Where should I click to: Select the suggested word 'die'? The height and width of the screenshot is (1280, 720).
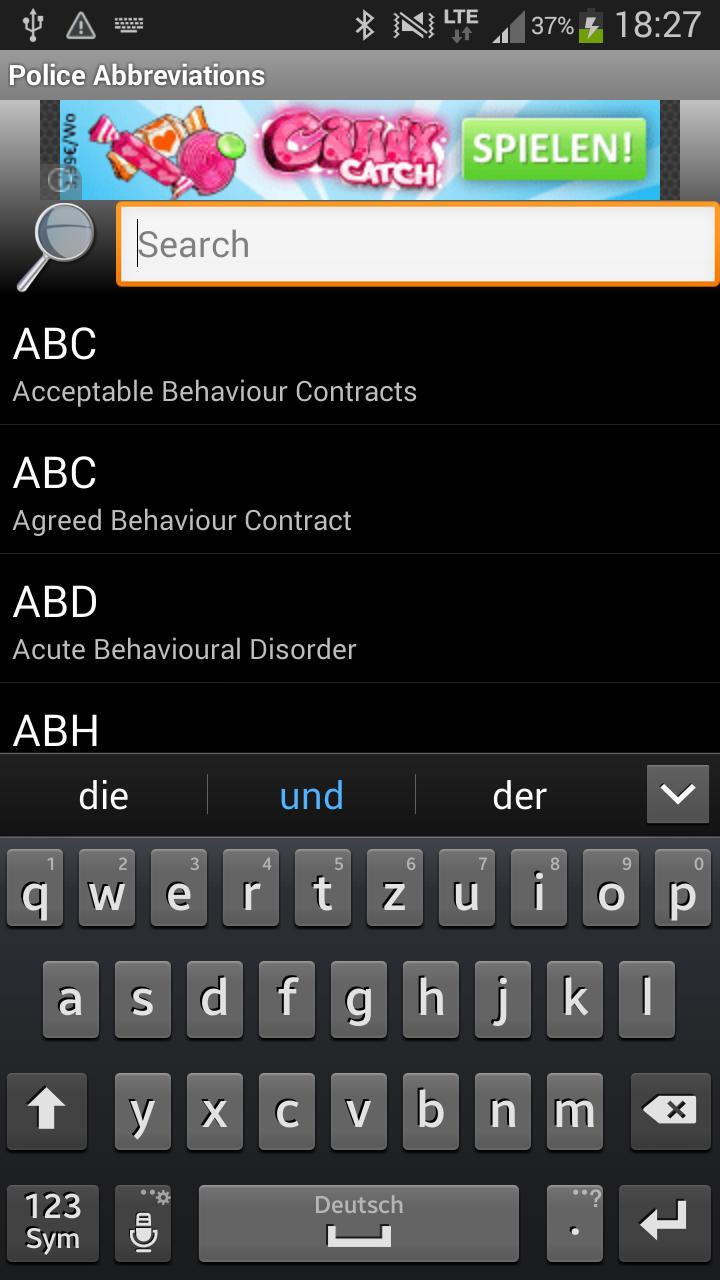[x=103, y=794]
